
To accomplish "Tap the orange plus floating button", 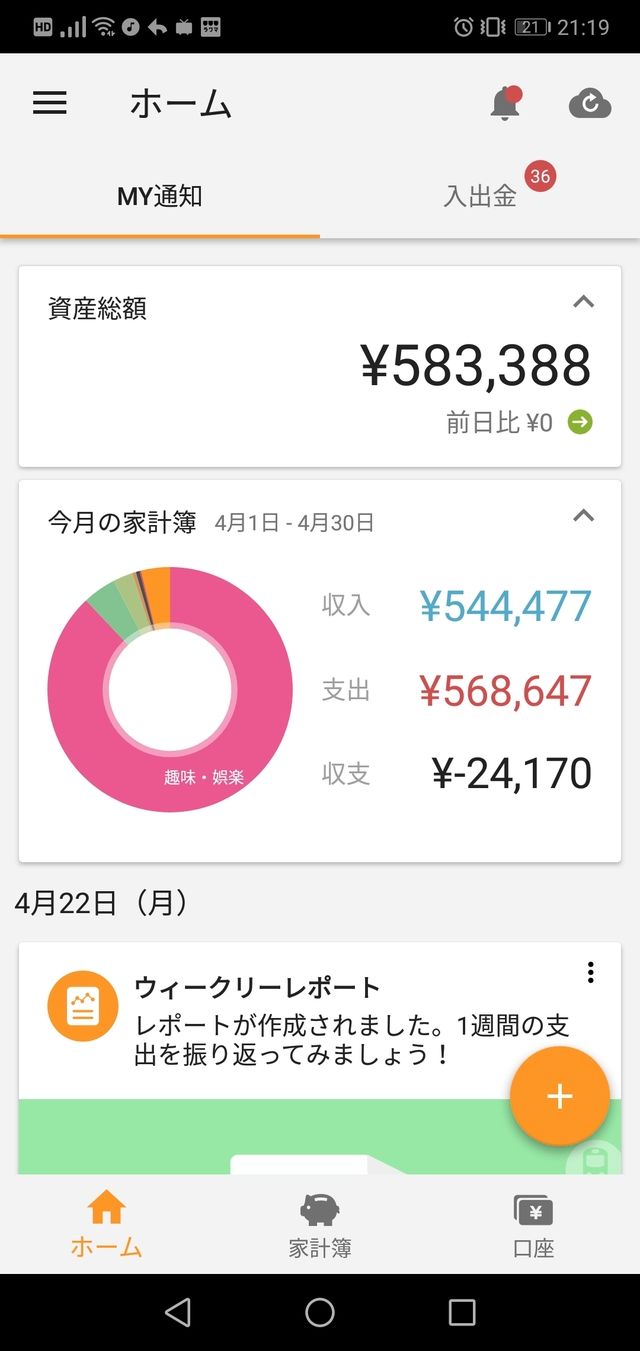I will coord(560,1096).
